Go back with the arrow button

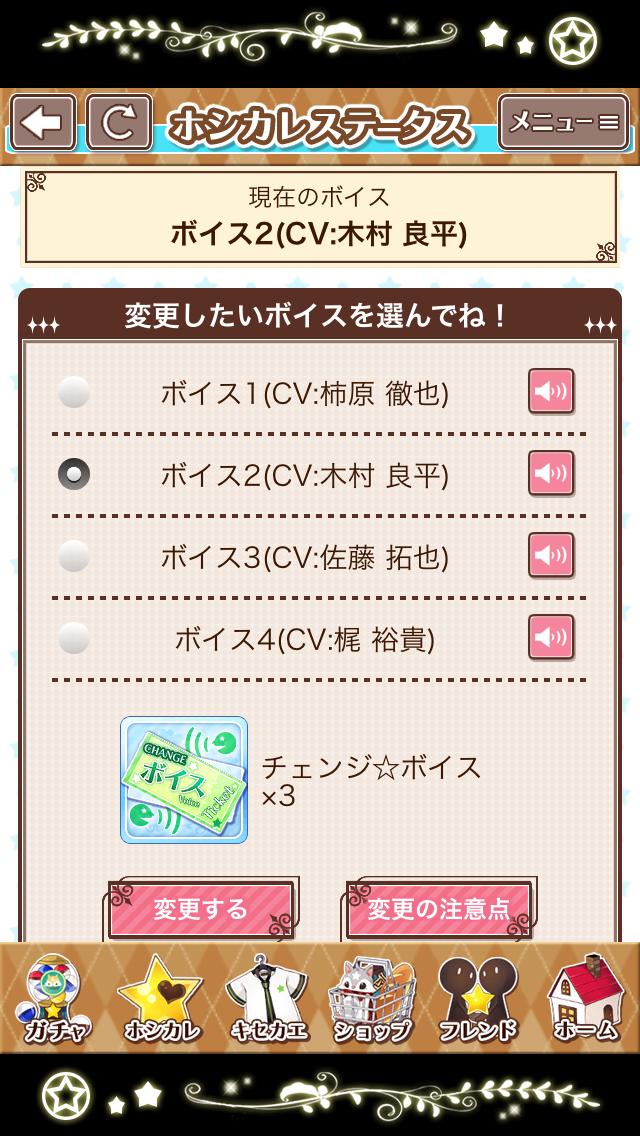click(x=43, y=123)
